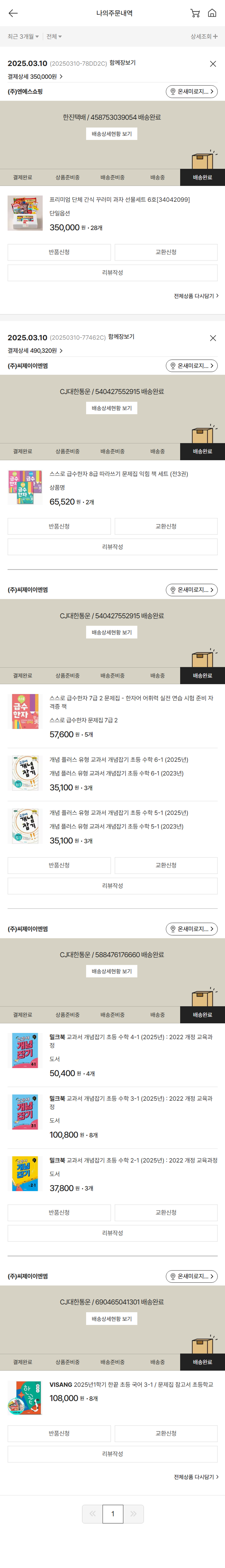Go back using the top arrow

13,13
